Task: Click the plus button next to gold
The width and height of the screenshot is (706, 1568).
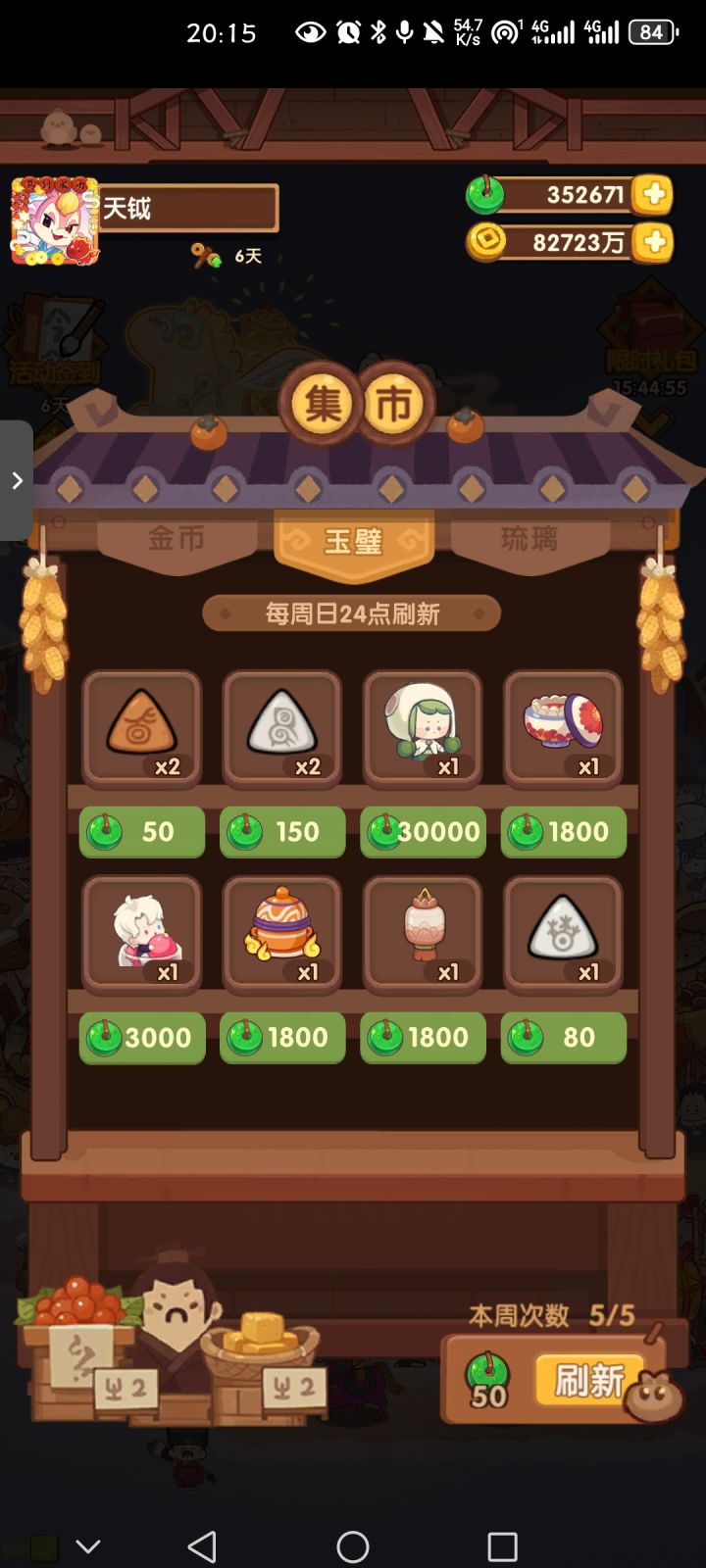Action: [x=651, y=242]
